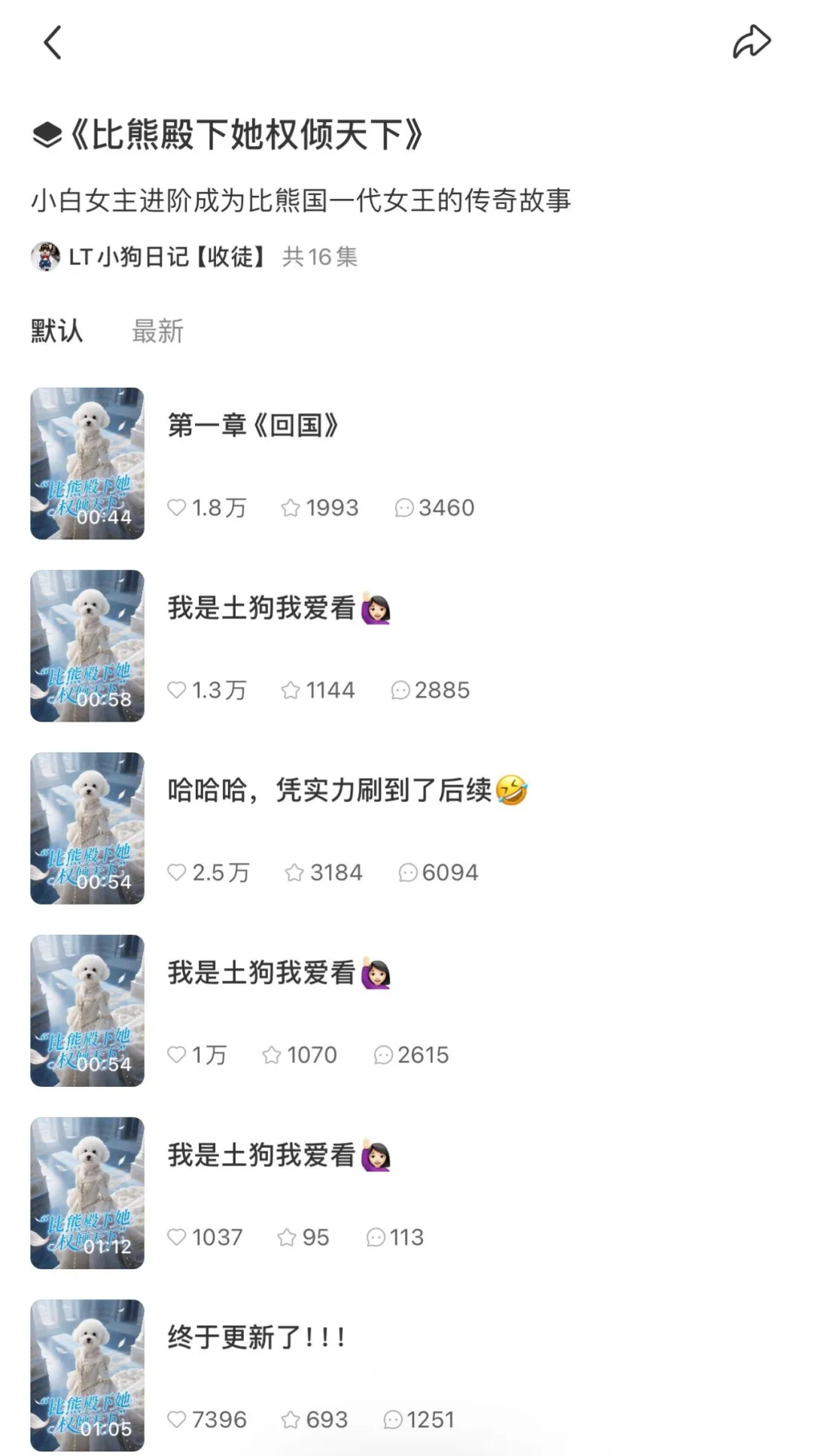Switch to the 最新 sorting tab
The height and width of the screenshot is (1456, 813).
point(157,331)
